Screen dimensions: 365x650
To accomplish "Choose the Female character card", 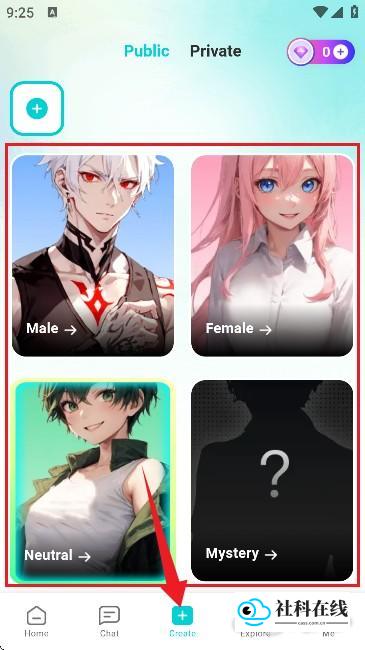I will coord(272,255).
